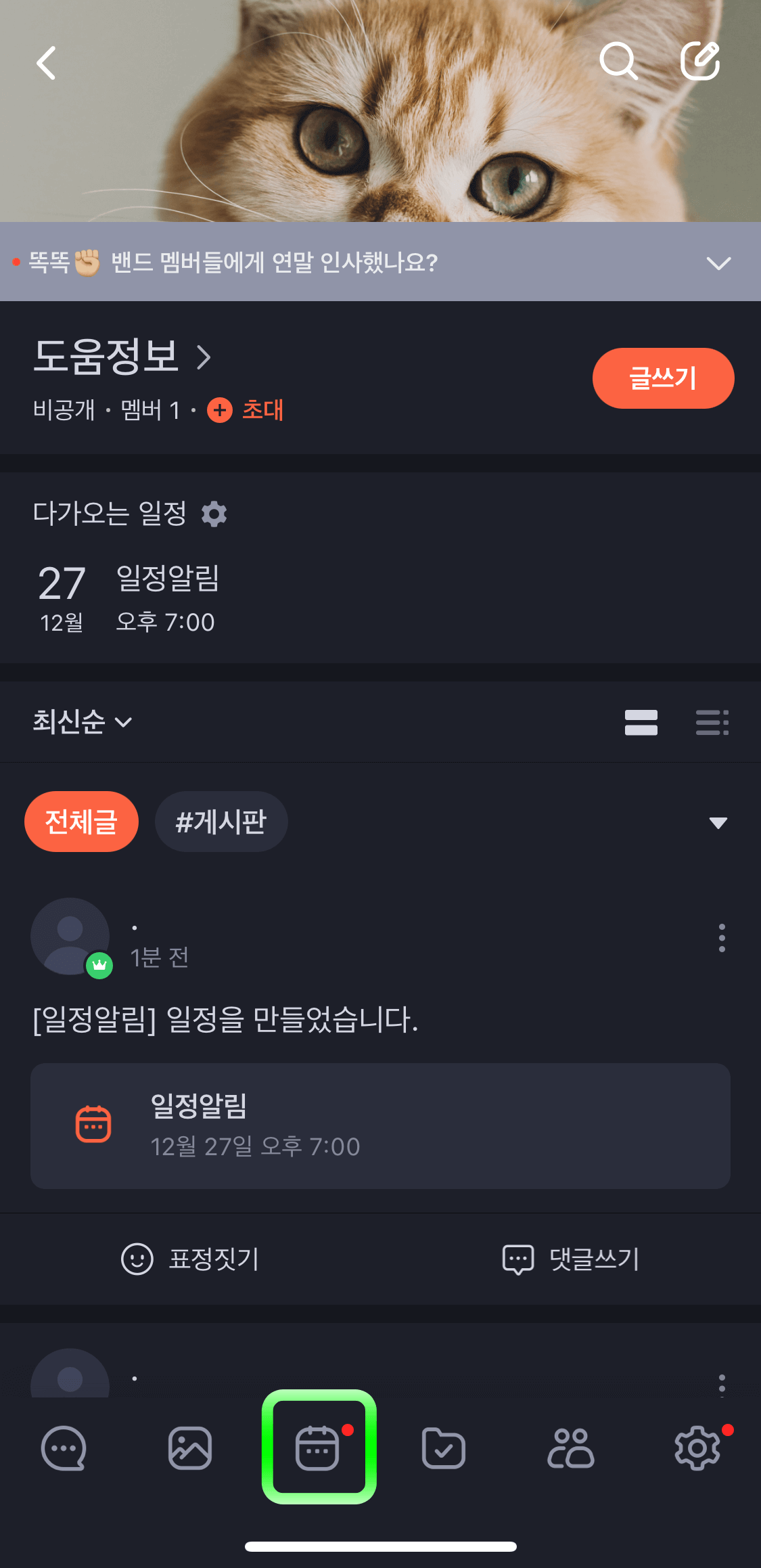Switch to compact list view layout
The width and height of the screenshot is (761, 1568).
pos(712,722)
